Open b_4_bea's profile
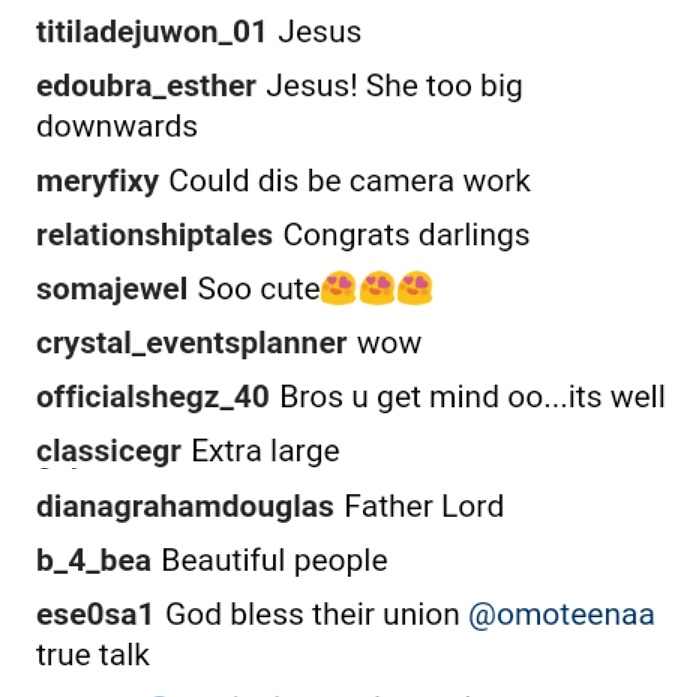Image resolution: width=697 pixels, height=697 pixels. coord(93,560)
